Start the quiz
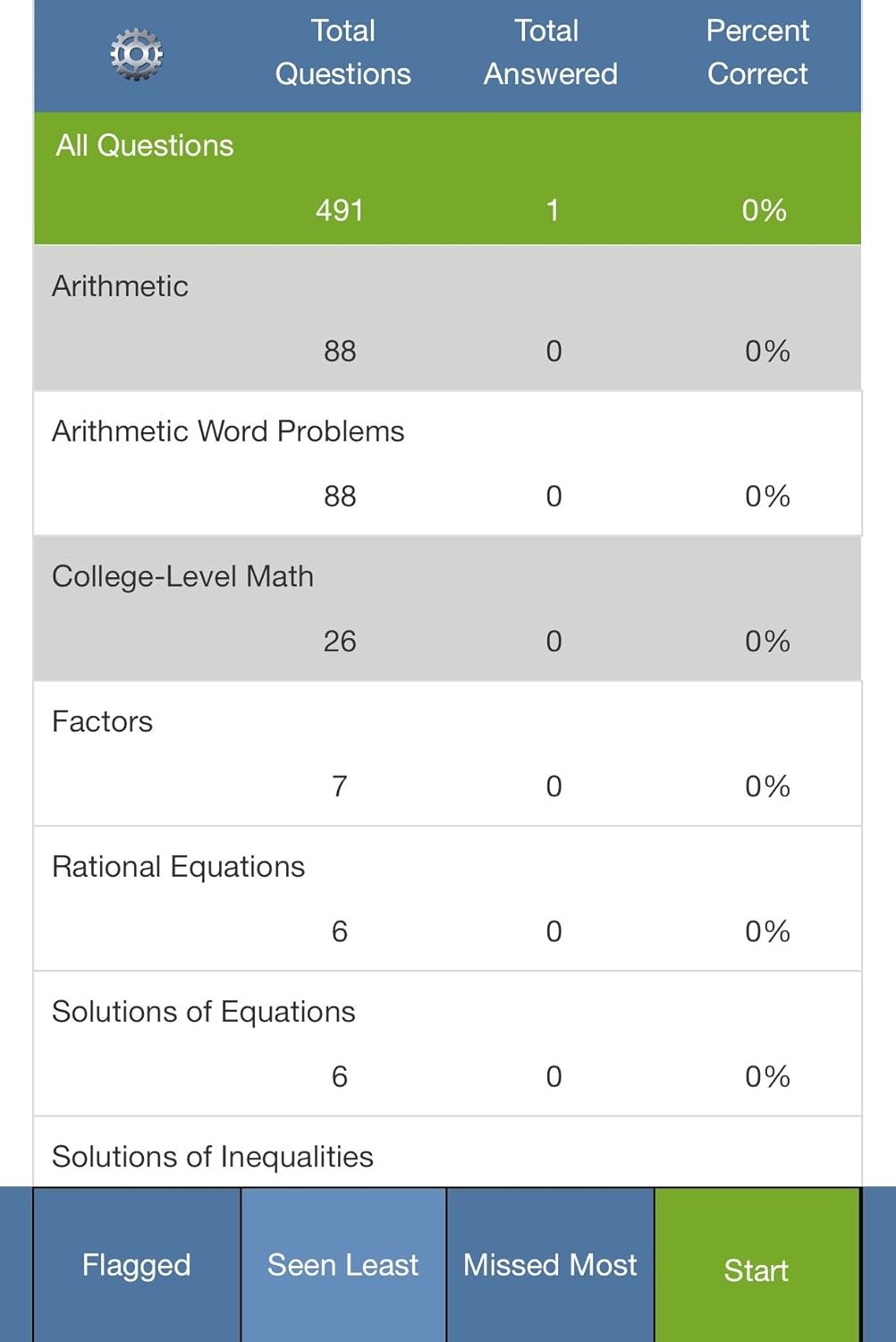This screenshot has height=1342, width=896. click(757, 1269)
